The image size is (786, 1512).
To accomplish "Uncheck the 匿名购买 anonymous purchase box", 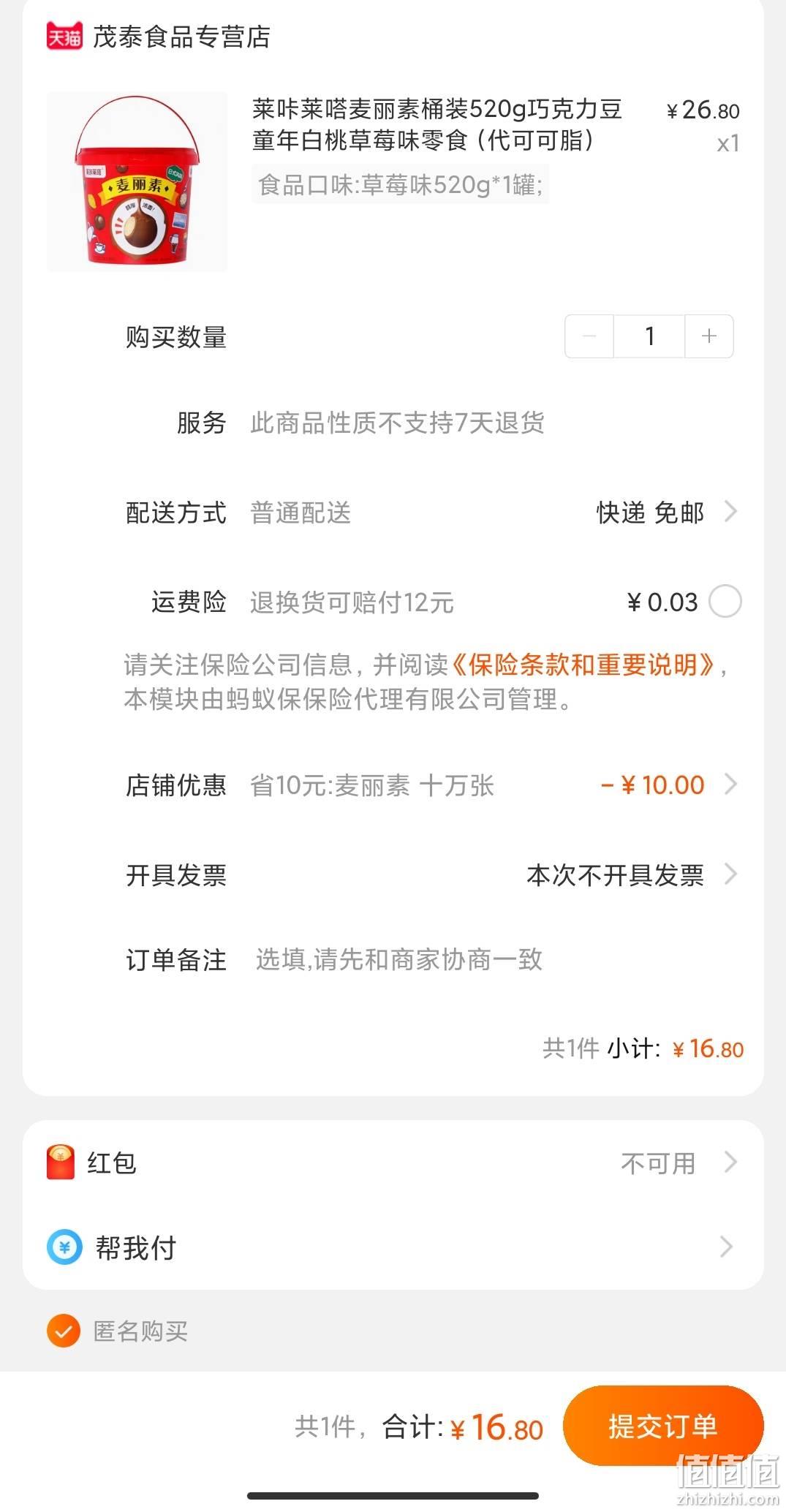I will coord(64,1331).
